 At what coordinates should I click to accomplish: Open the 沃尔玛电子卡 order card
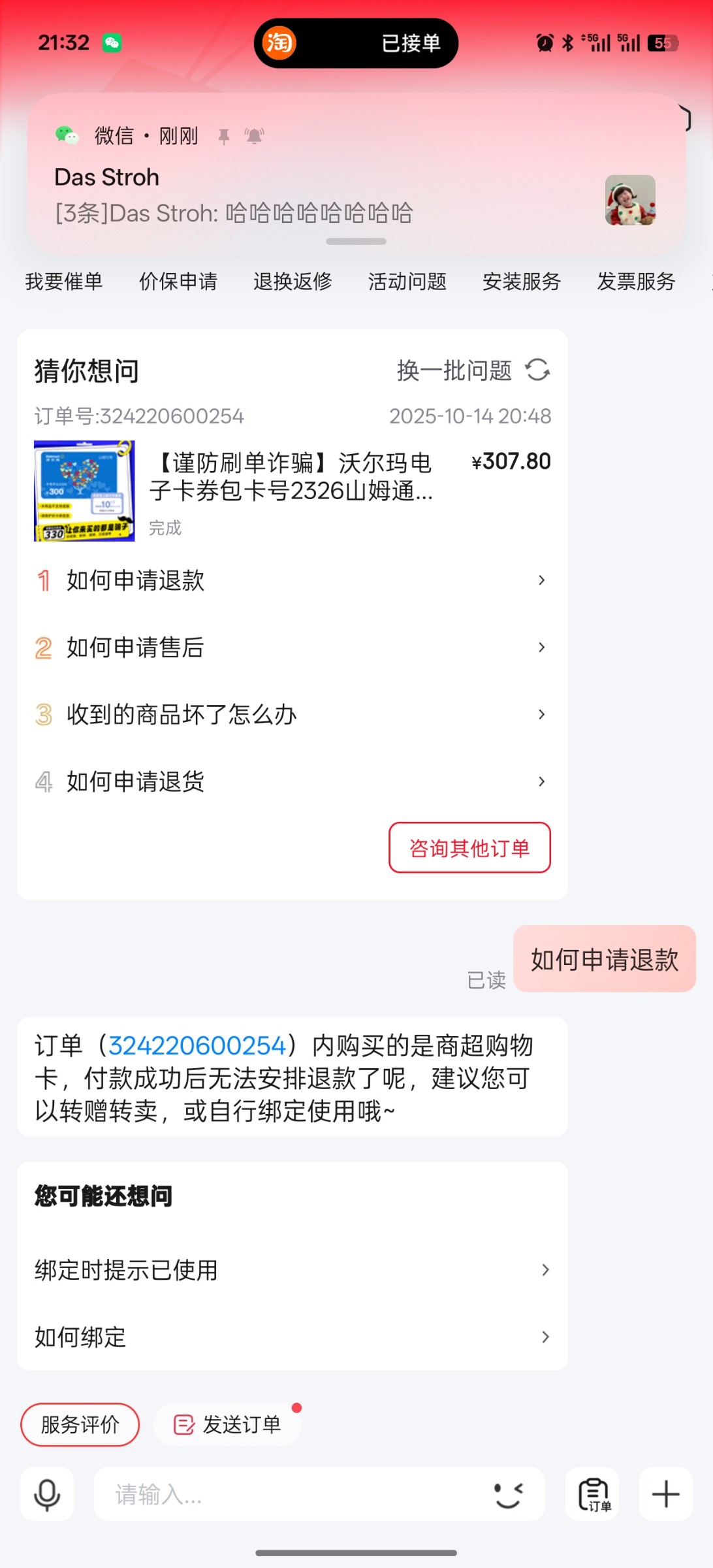click(x=292, y=491)
